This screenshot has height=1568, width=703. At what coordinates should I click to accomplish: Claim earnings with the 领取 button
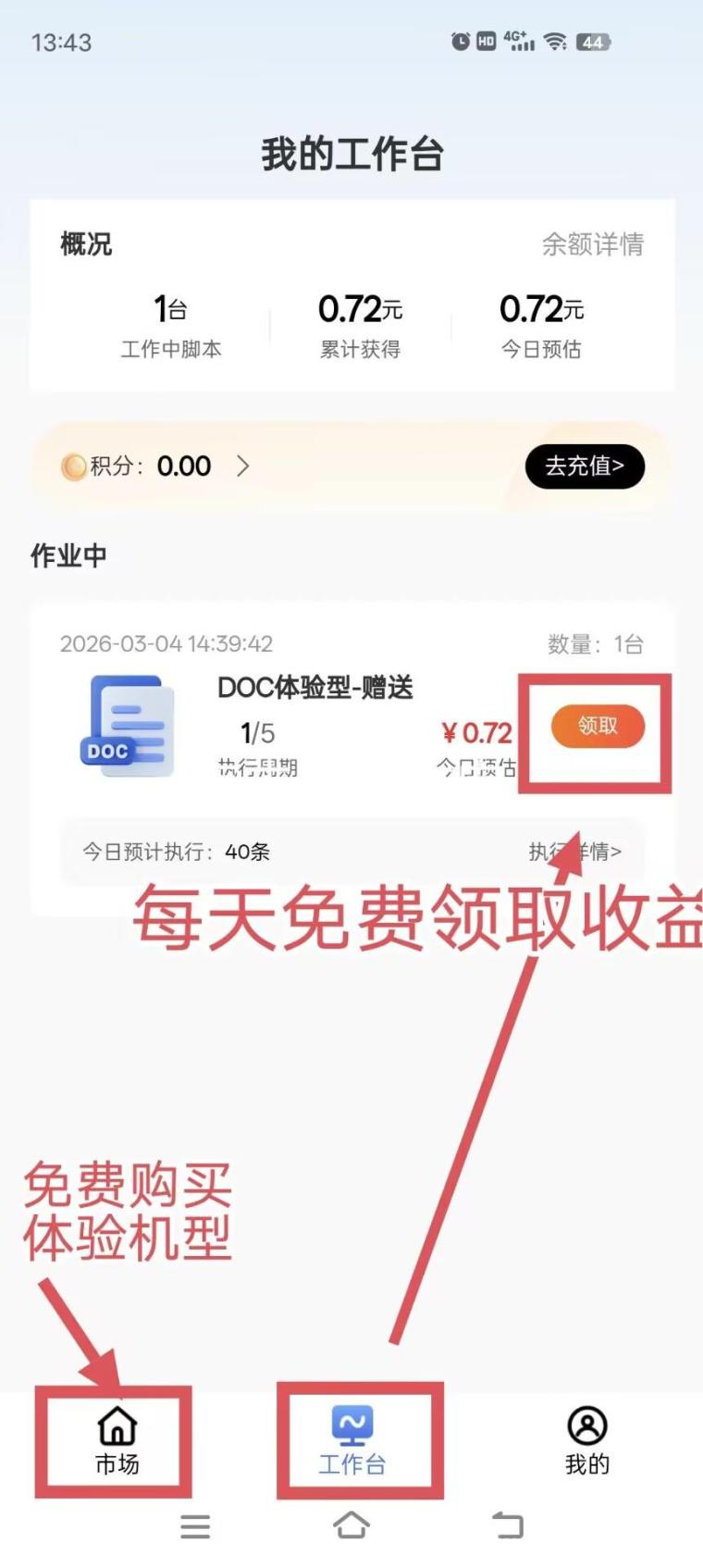click(598, 726)
